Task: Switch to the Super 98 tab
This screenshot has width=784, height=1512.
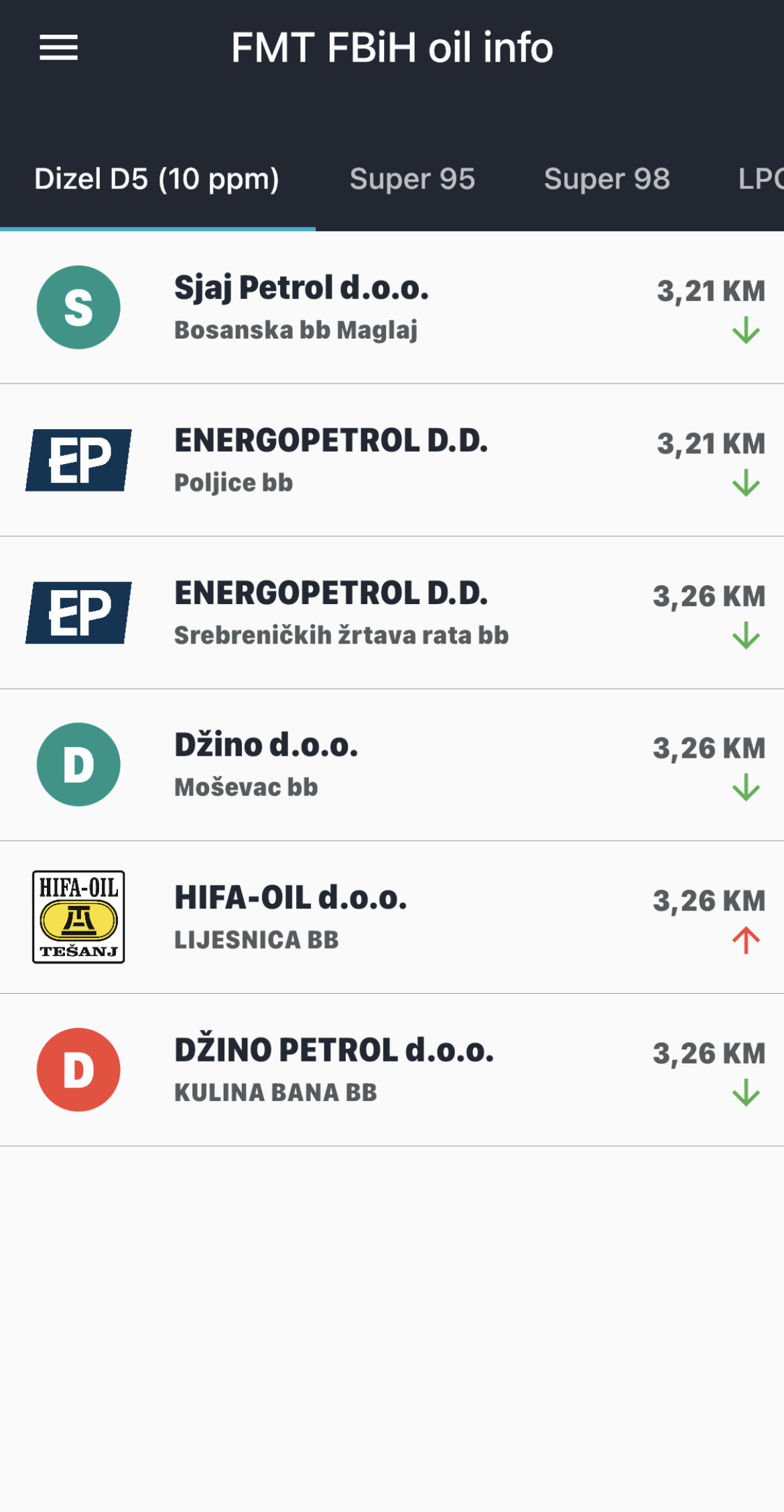Action: [x=606, y=179]
